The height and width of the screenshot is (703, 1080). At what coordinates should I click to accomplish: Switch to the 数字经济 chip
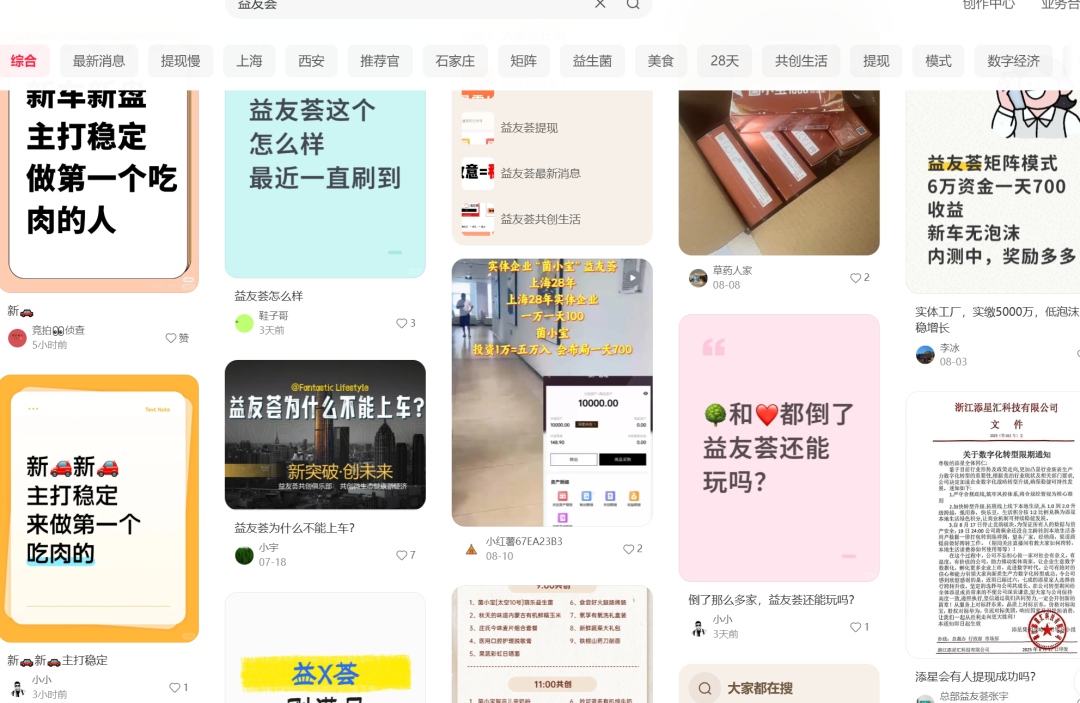pos(1013,61)
